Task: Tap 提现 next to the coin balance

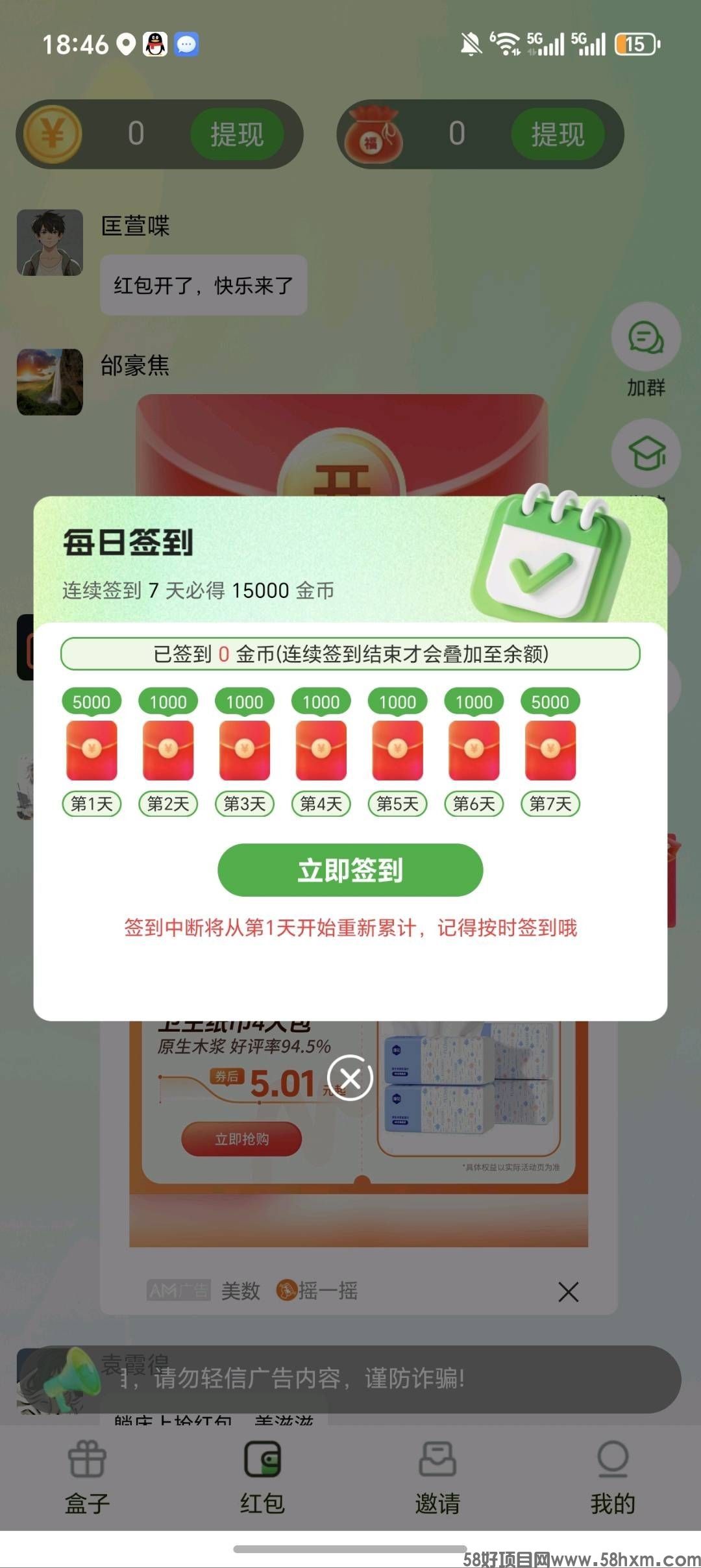Action: (x=238, y=133)
